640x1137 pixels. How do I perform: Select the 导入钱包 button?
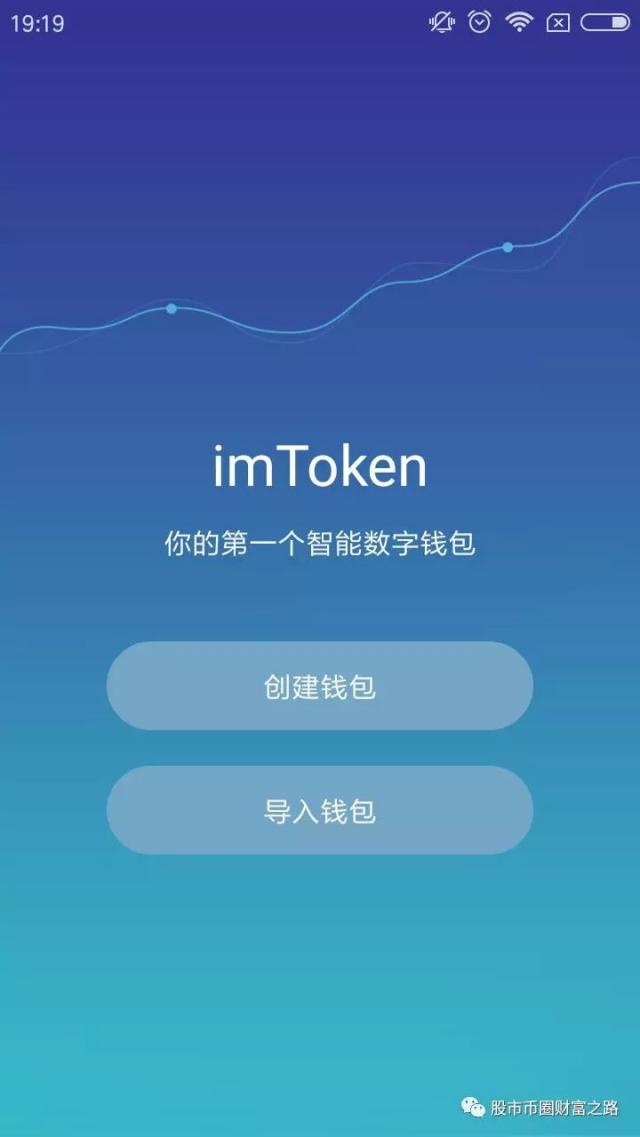[319, 810]
